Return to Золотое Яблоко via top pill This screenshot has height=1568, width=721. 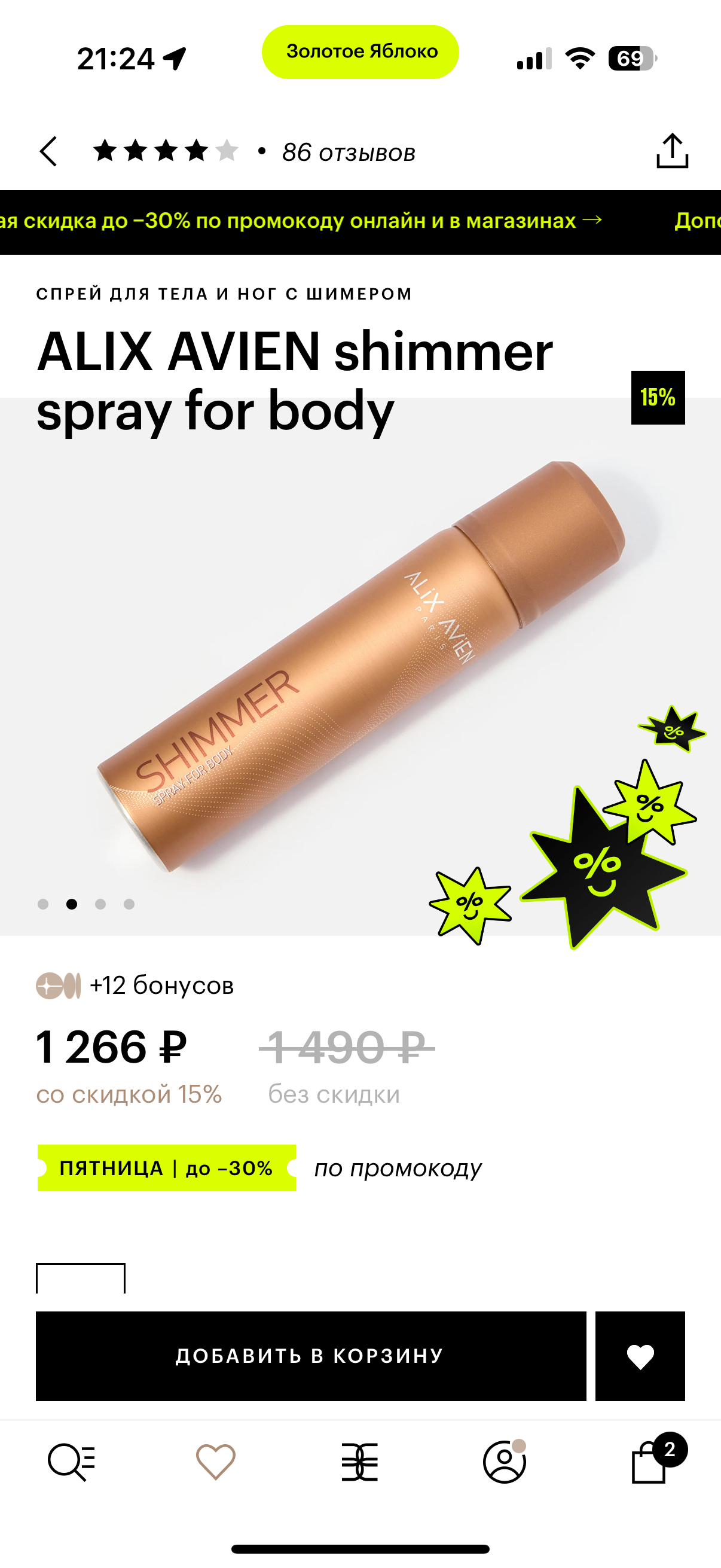point(360,52)
